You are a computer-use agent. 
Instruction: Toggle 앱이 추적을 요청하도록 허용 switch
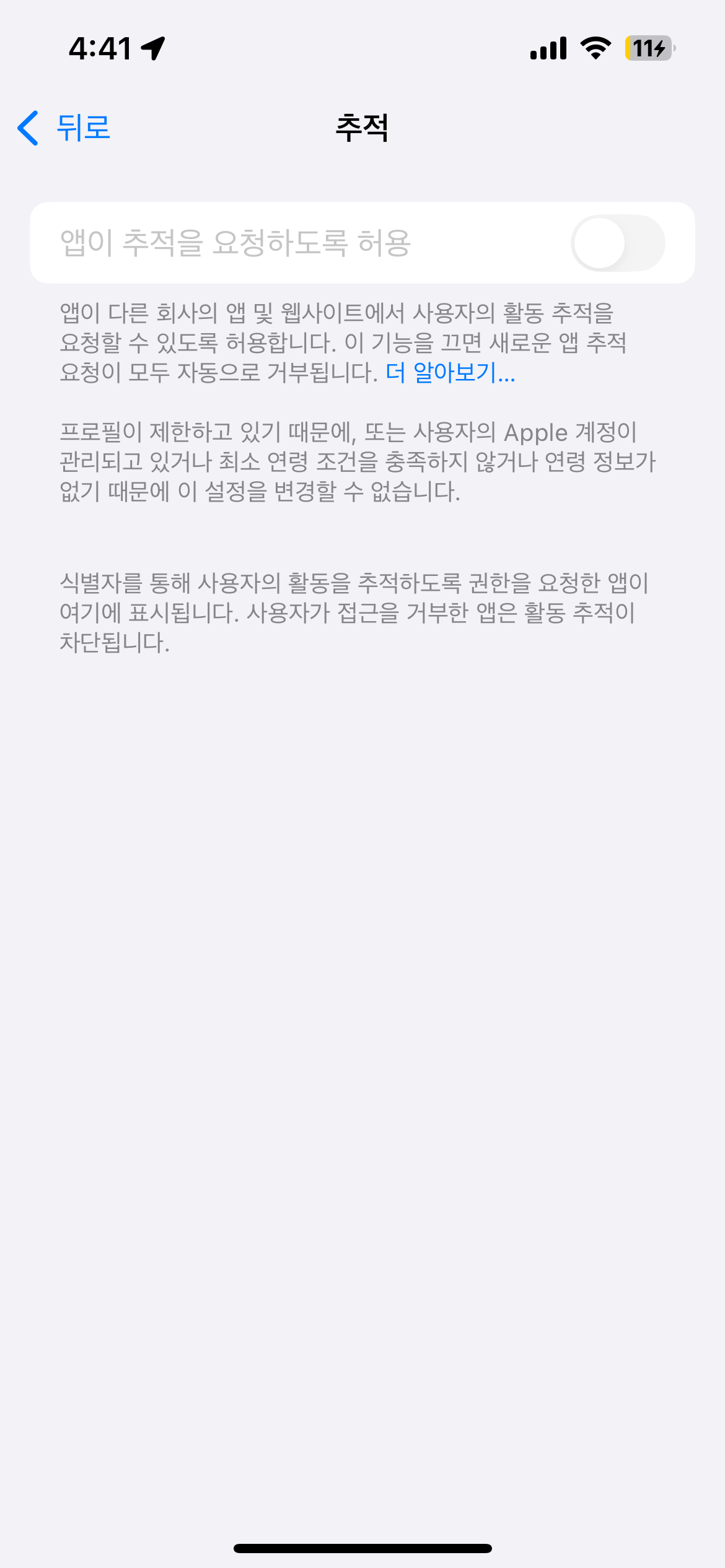pos(617,243)
